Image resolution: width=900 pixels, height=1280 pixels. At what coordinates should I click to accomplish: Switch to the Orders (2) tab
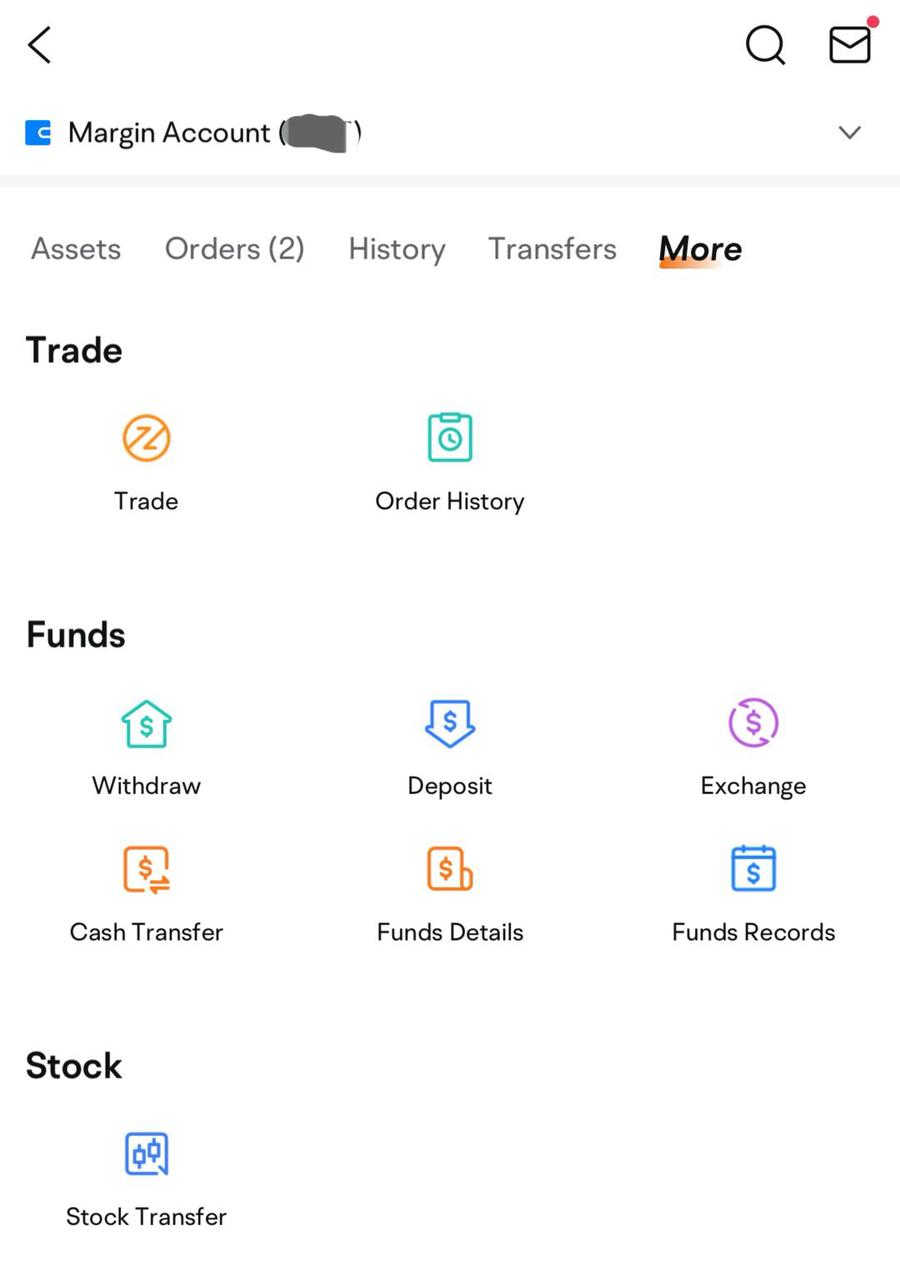234,249
